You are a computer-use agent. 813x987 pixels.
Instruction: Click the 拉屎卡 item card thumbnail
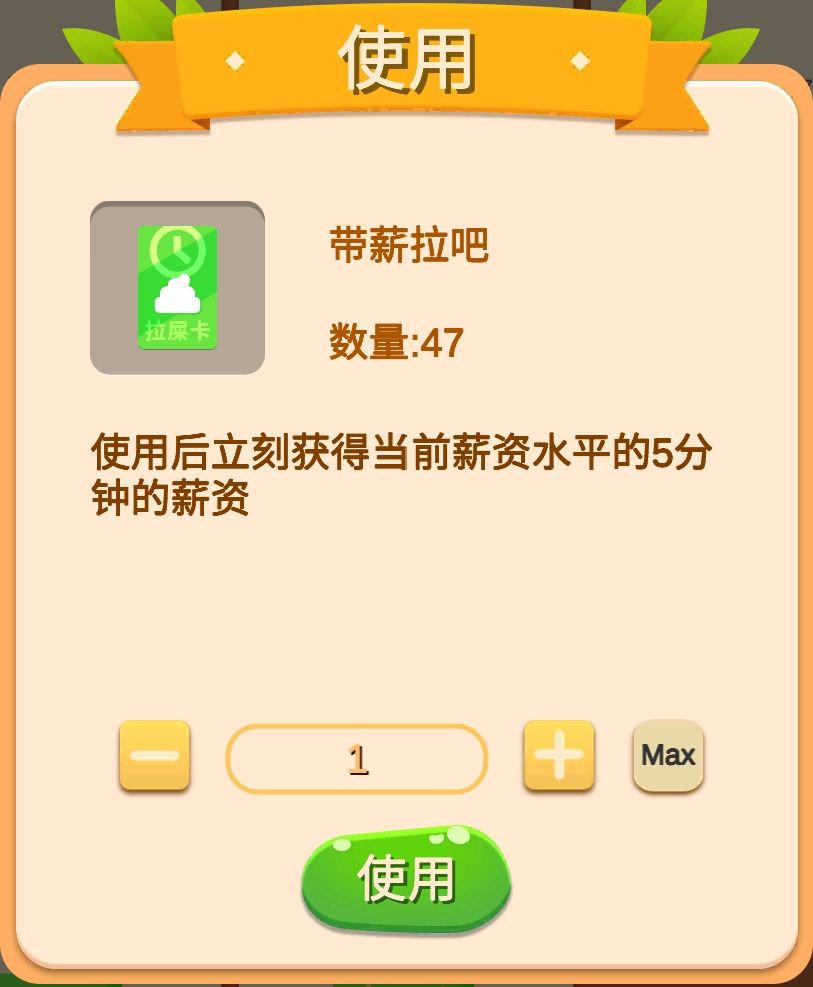pyautogui.click(x=176, y=288)
